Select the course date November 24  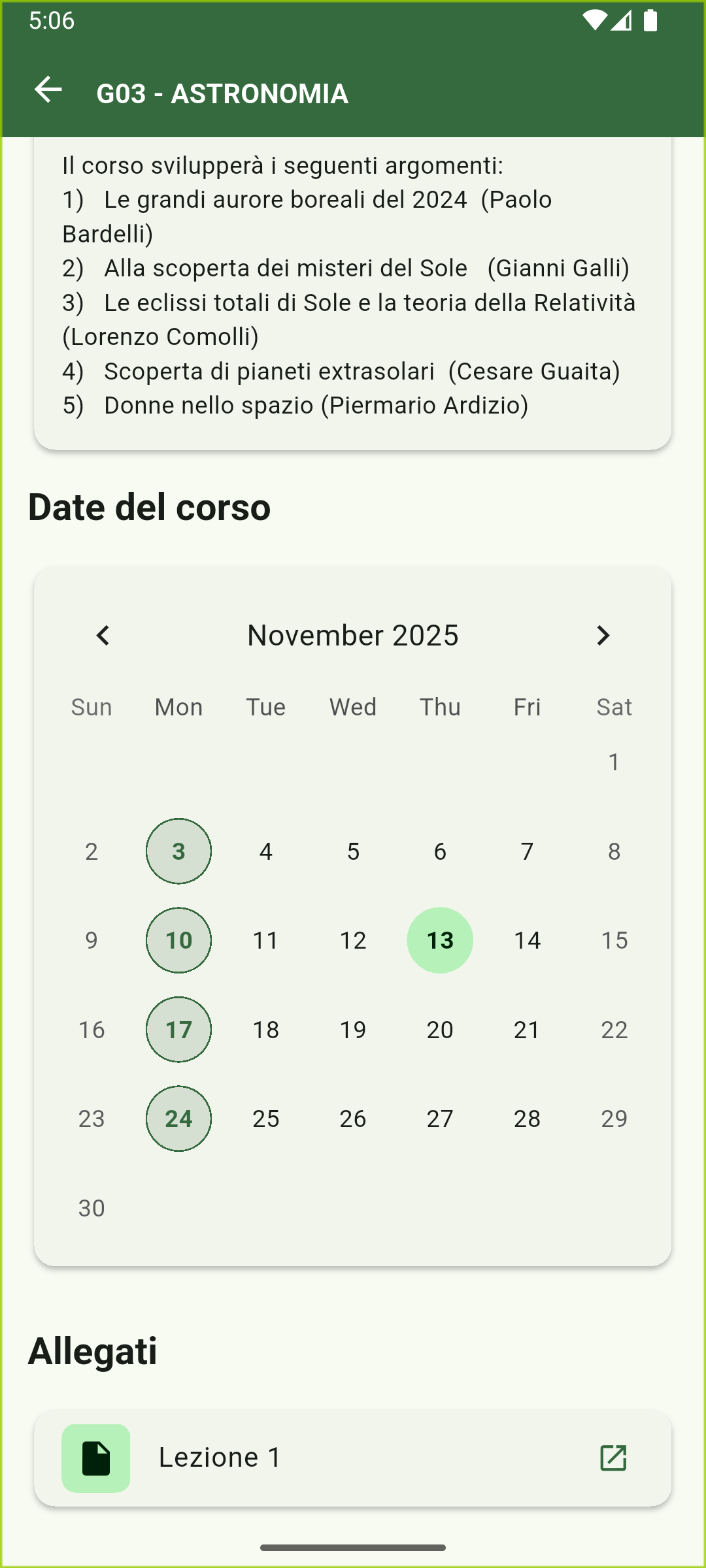pyautogui.click(x=178, y=1119)
